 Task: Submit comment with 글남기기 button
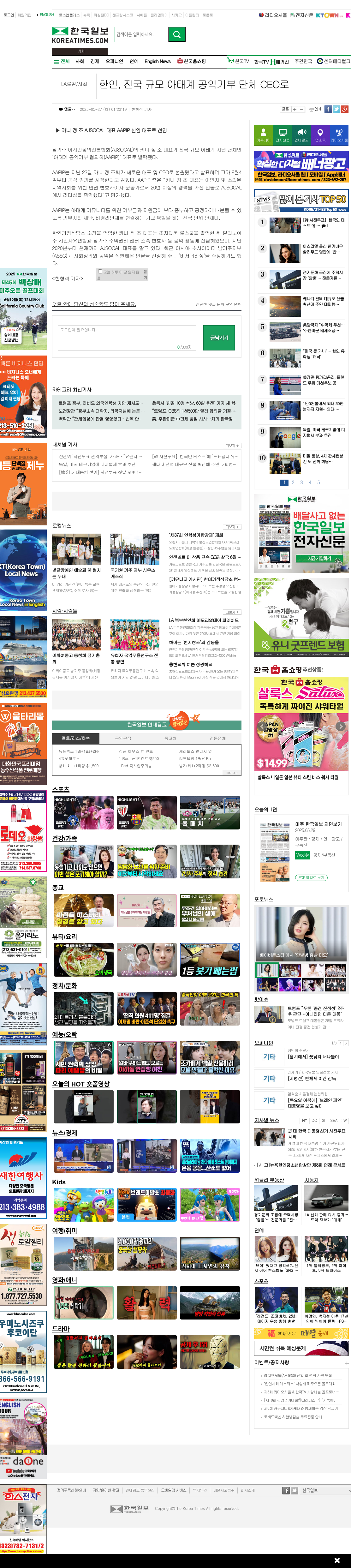coord(219,337)
